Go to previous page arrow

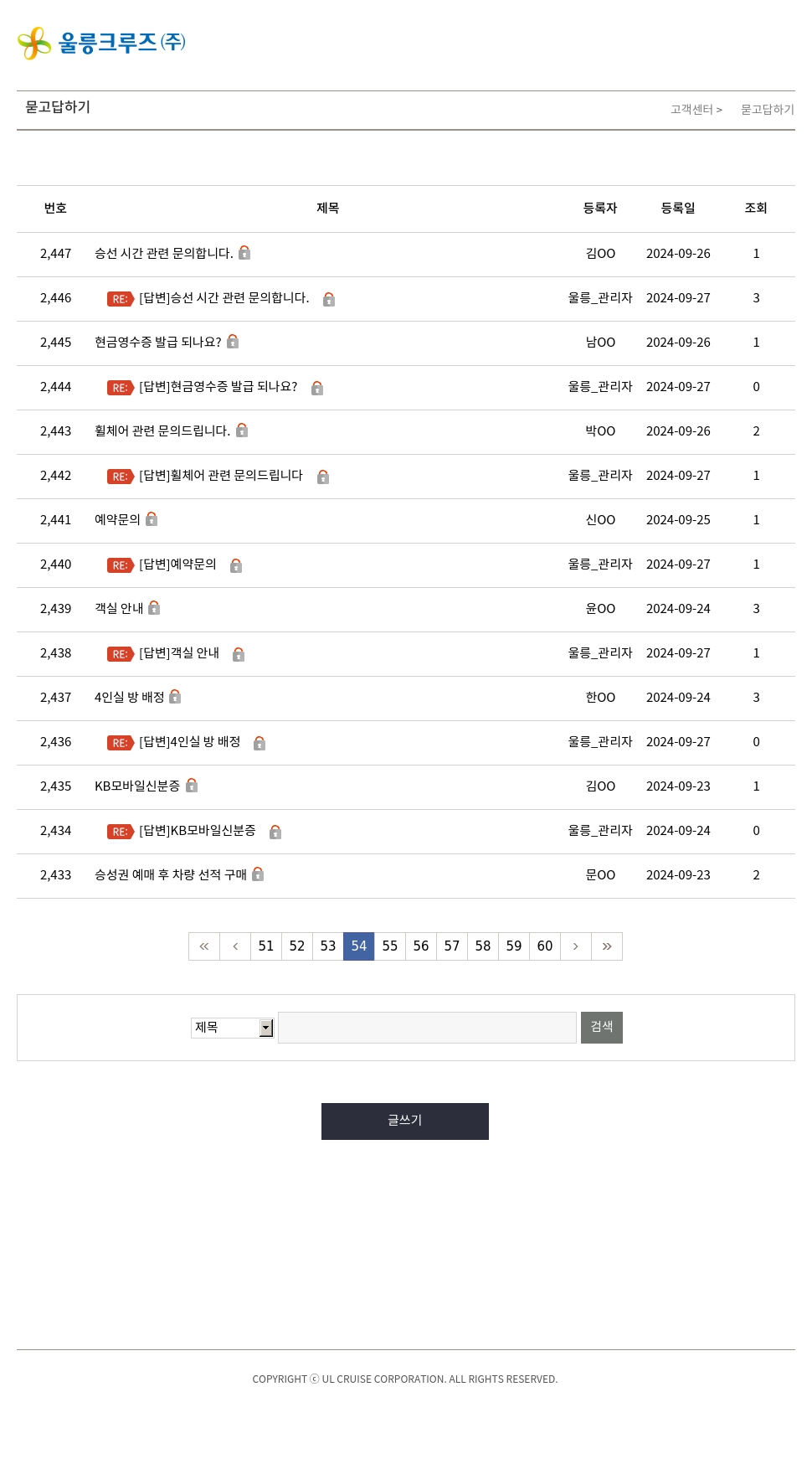pyautogui.click(x=235, y=946)
